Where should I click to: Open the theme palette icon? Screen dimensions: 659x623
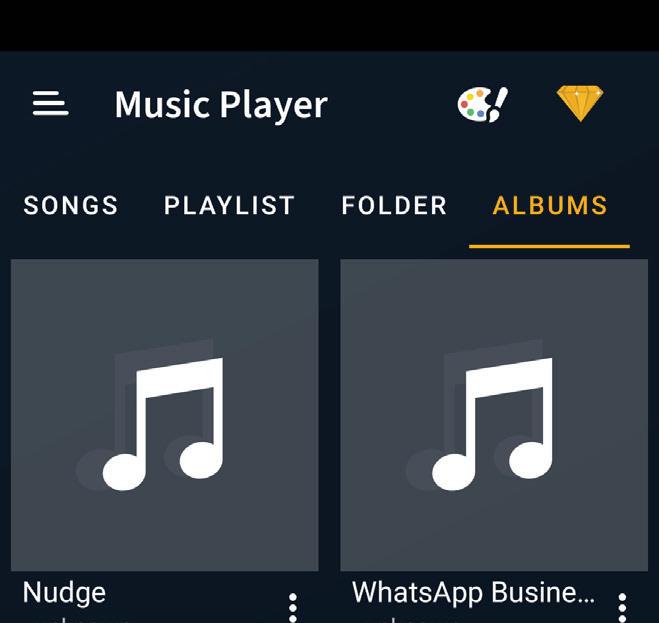click(482, 104)
